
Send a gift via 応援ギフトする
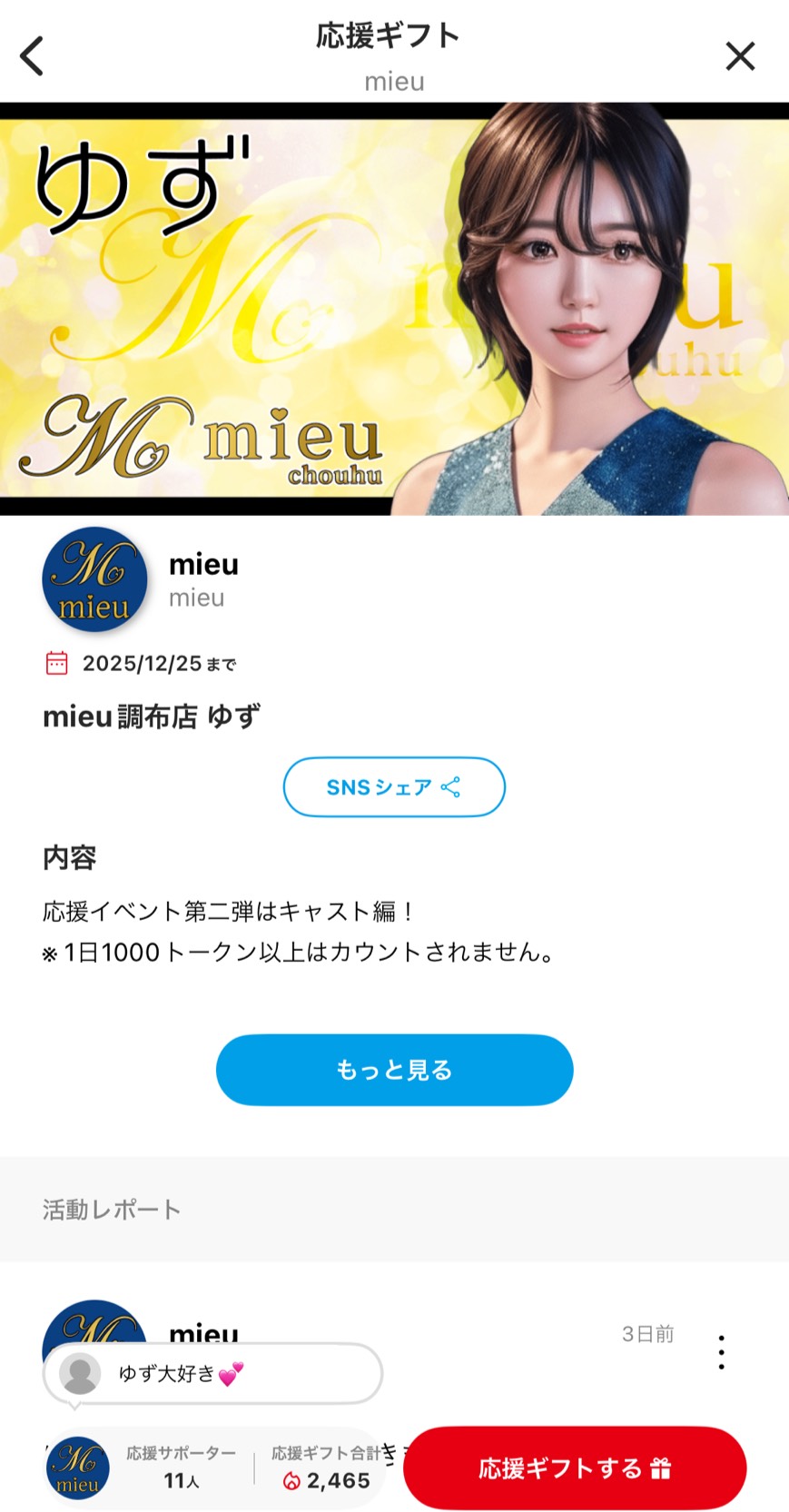tap(574, 1468)
